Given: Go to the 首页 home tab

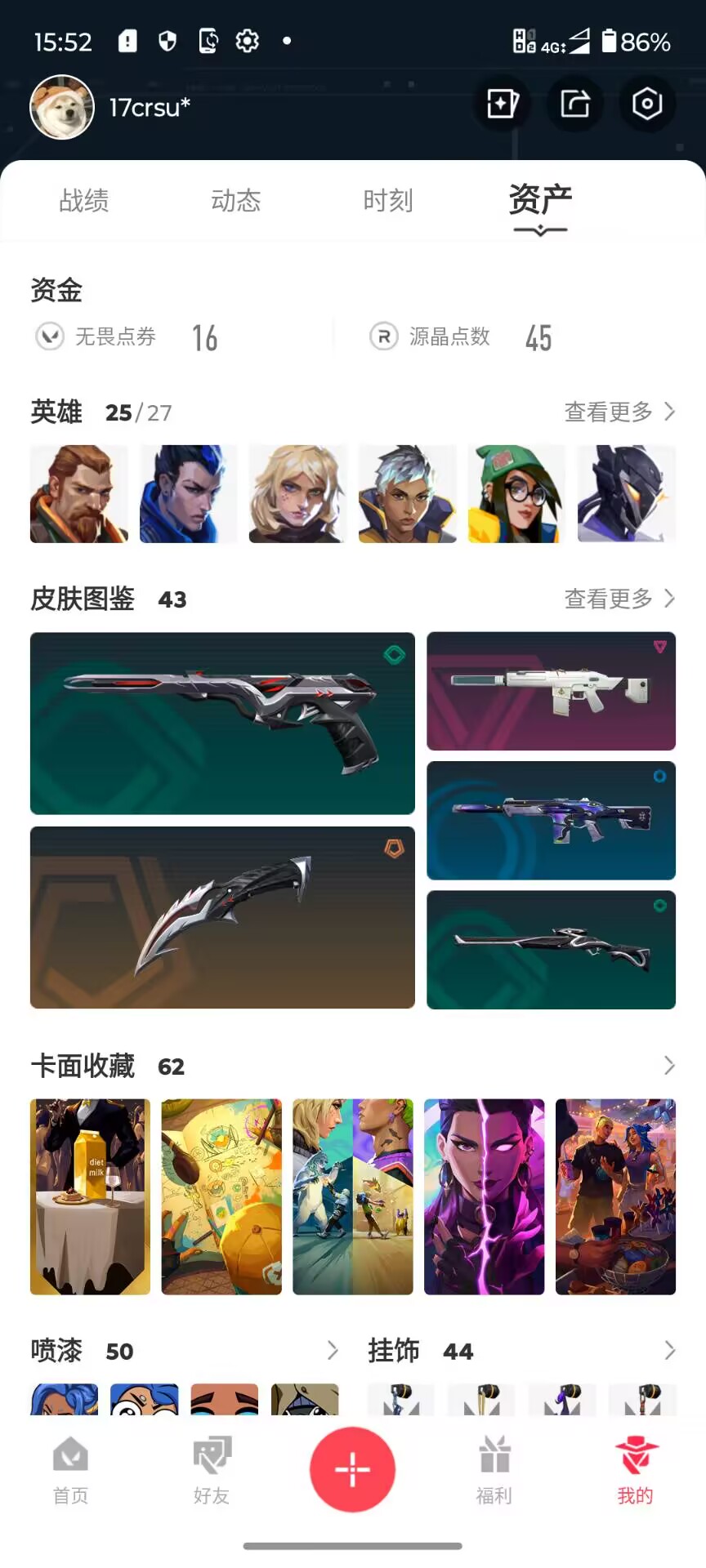Looking at the screenshot, I should [70, 1471].
